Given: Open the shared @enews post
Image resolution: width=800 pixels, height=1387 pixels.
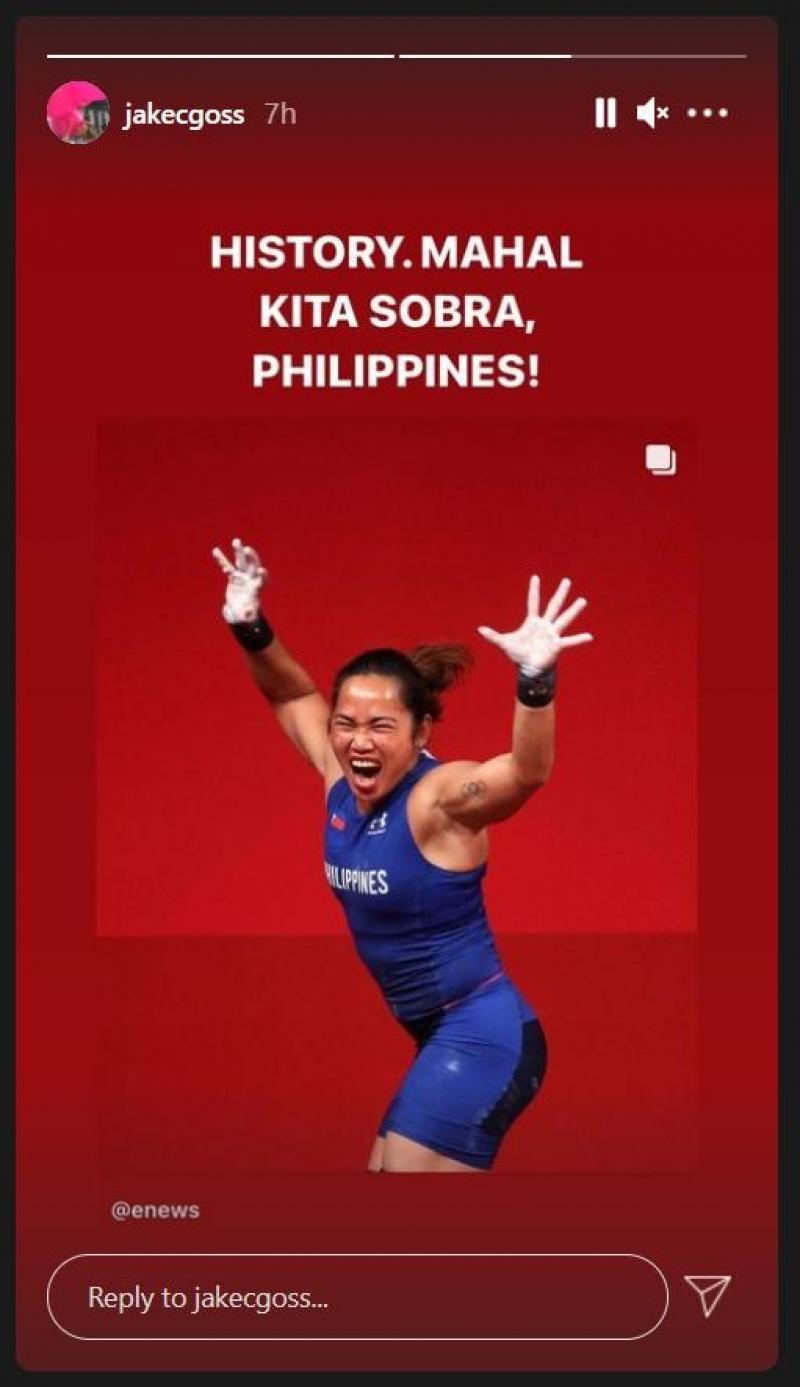Looking at the screenshot, I should pos(397,795).
